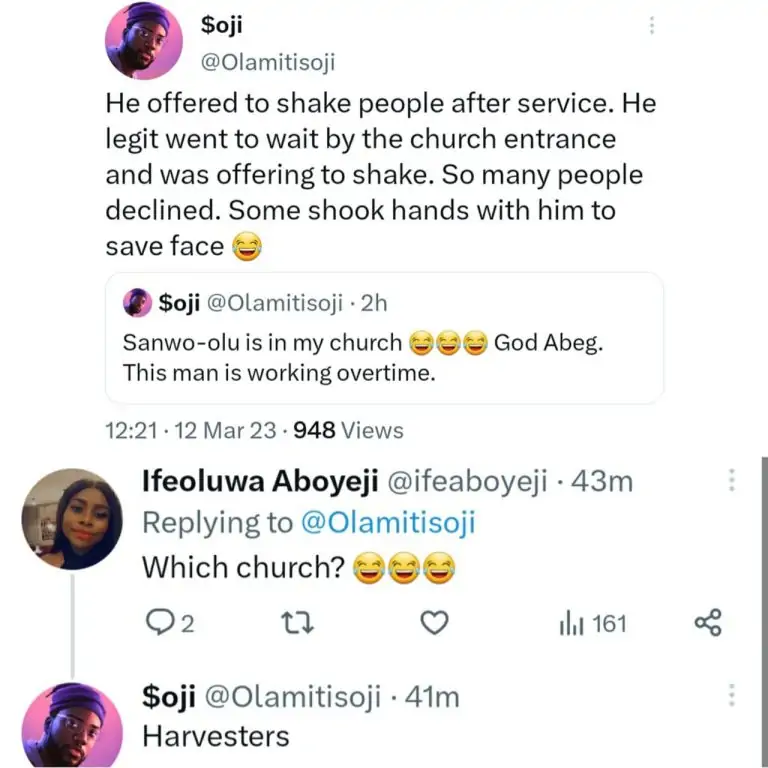
Task: Like Ifeoluwa Aboyeji's reply
Action: pos(432,624)
